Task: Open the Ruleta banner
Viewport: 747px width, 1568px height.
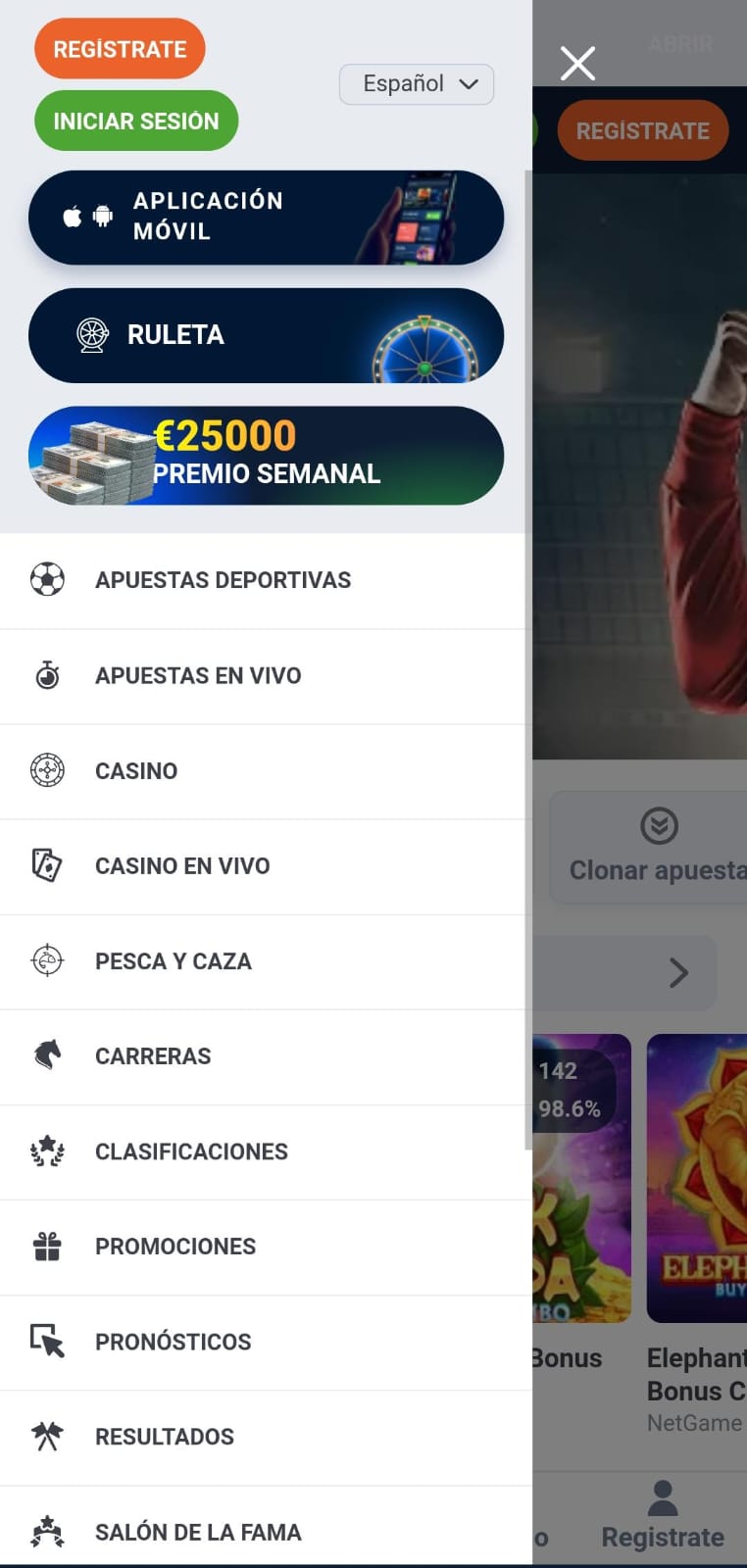Action: click(266, 335)
